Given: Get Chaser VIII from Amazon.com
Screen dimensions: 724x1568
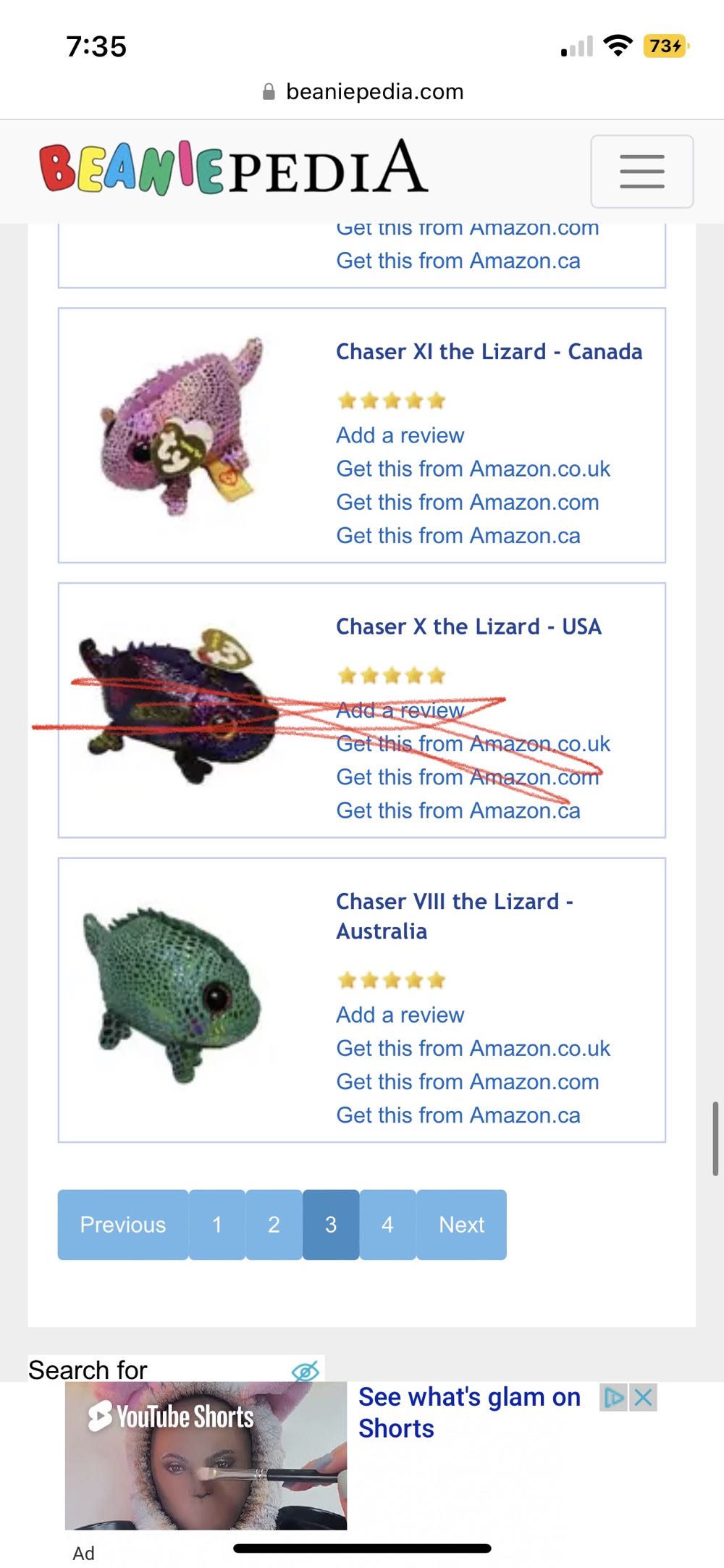Looking at the screenshot, I should 467,1081.
